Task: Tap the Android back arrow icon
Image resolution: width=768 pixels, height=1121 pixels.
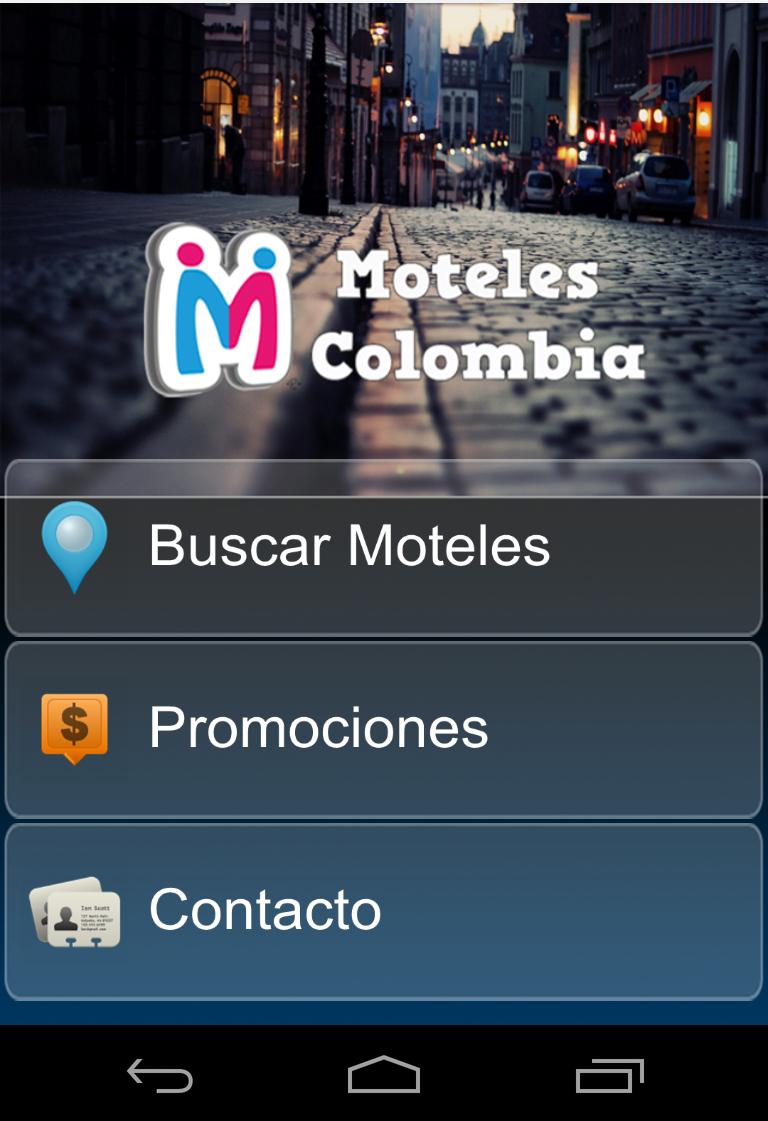Action: [160, 1075]
